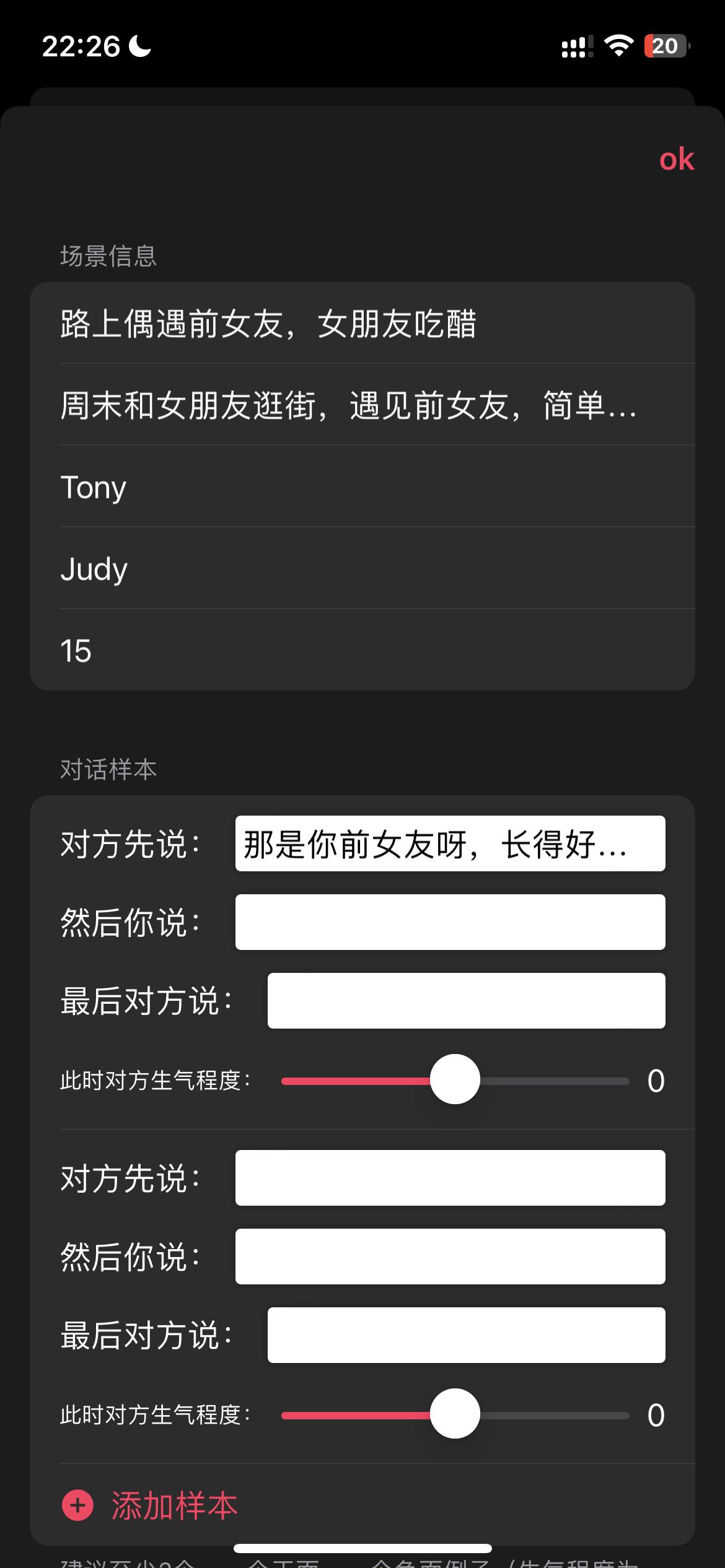Tap second sample's 然后你说 field
Screen dimensions: 725x1568
450,1257
